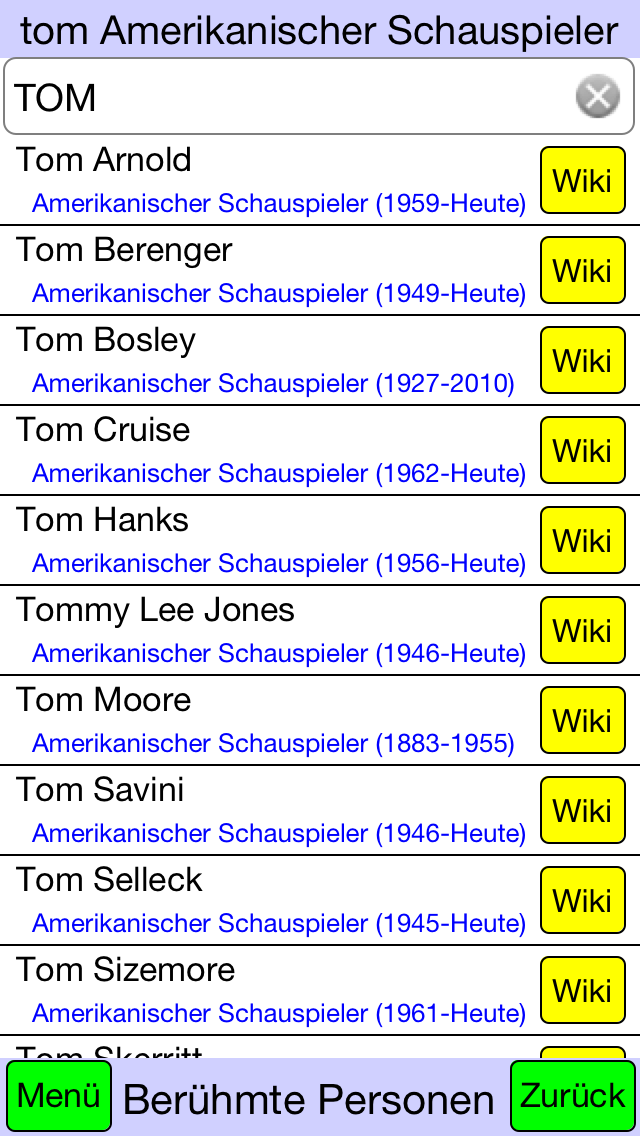The image size is (640, 1136).
Task: Open Wiki for Tom Savini
Action: (x=583, y=810)
